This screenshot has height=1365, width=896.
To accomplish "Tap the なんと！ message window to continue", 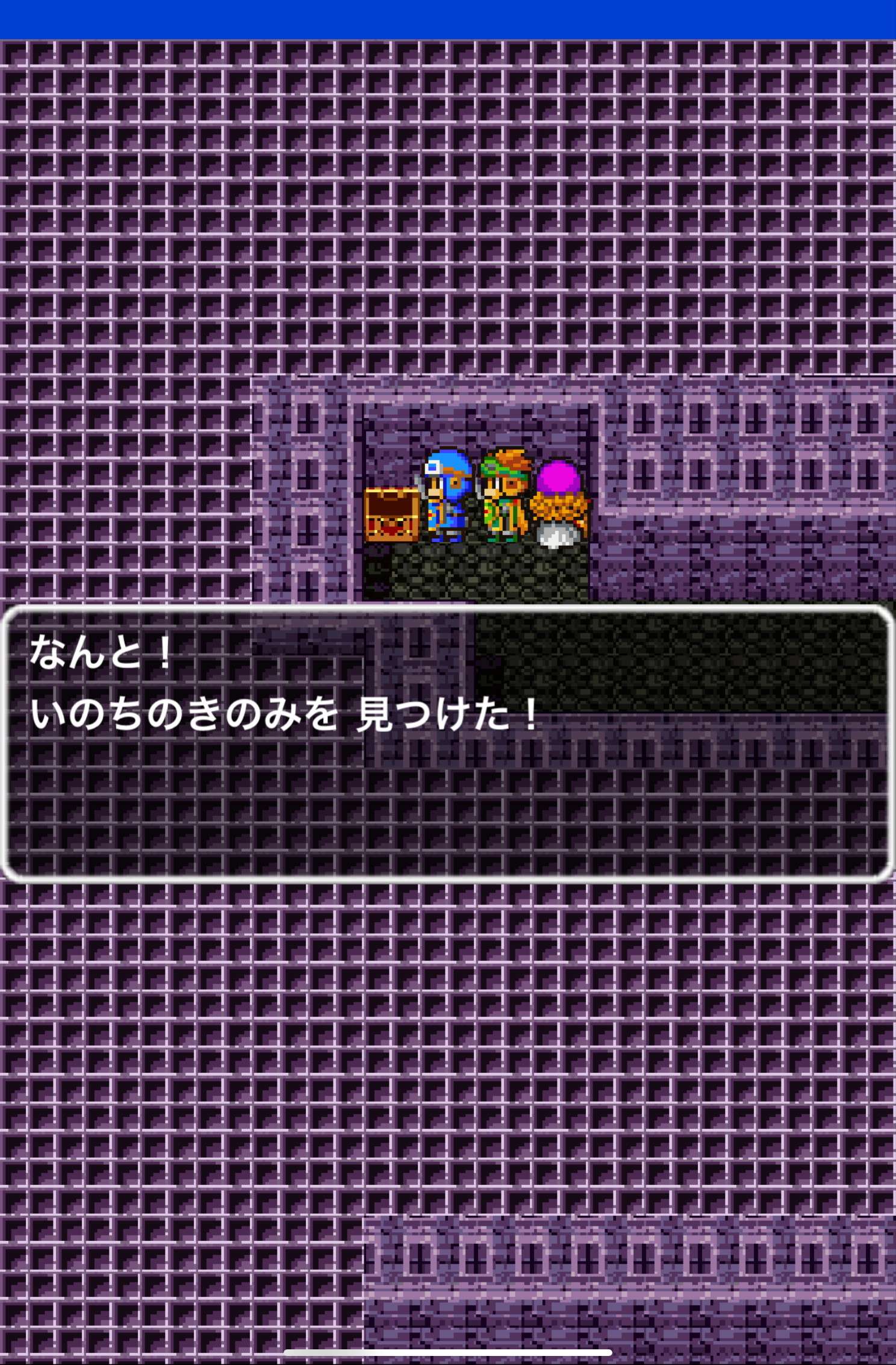I will [x=447, y=743].
